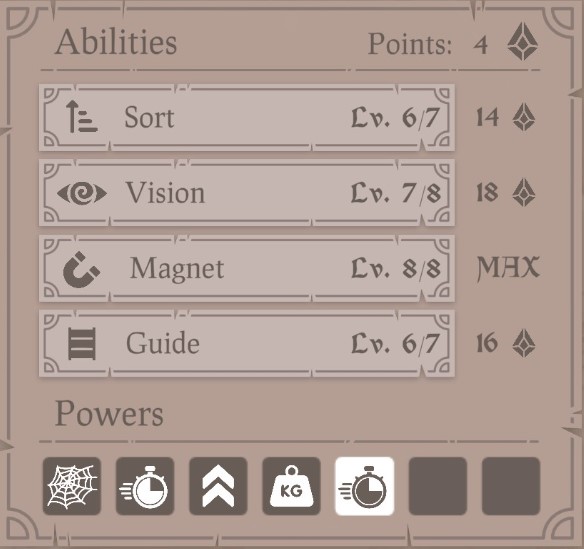Screen dimensions: 584x549
Task: Upgrade the Vision ability
Action: click(247, 193)
